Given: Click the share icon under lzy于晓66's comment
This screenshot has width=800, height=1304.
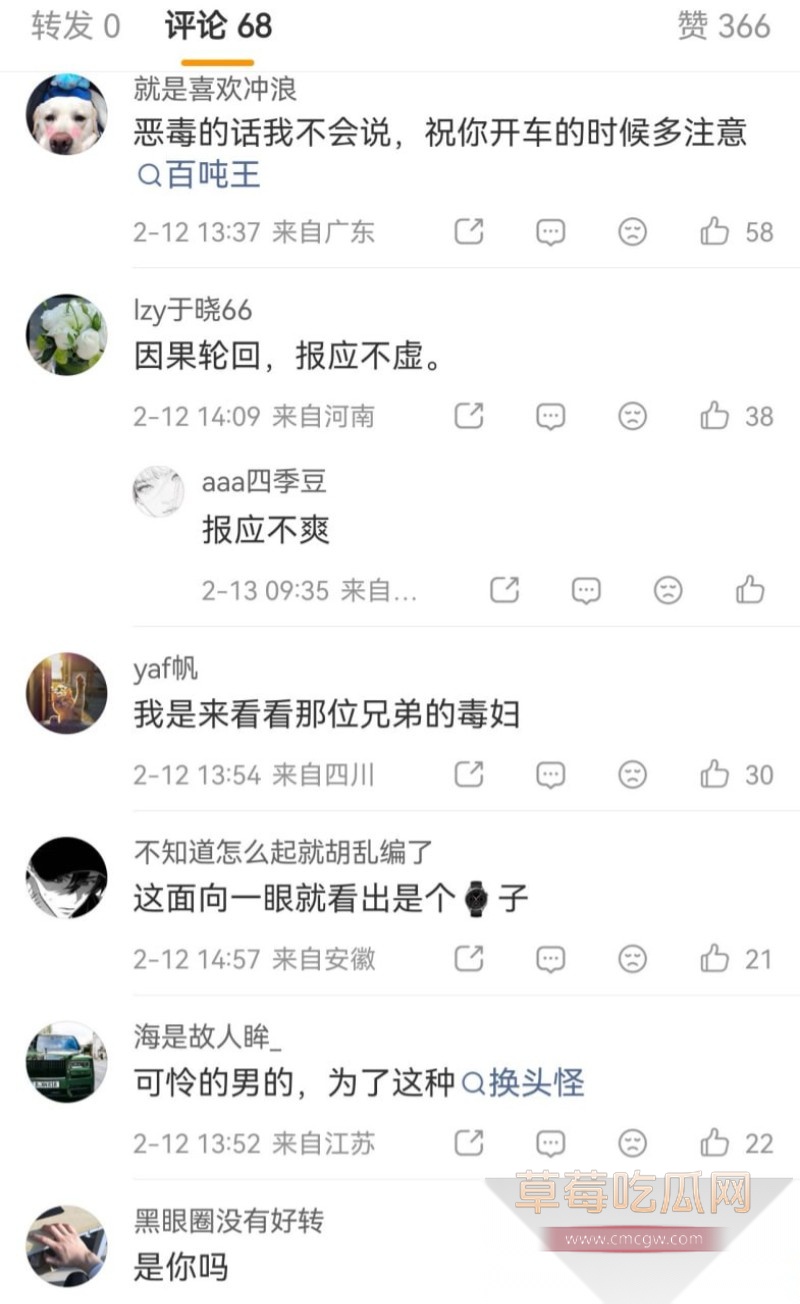Looking at the screenshot, I should pyautogui.click(x=469, y=415).
